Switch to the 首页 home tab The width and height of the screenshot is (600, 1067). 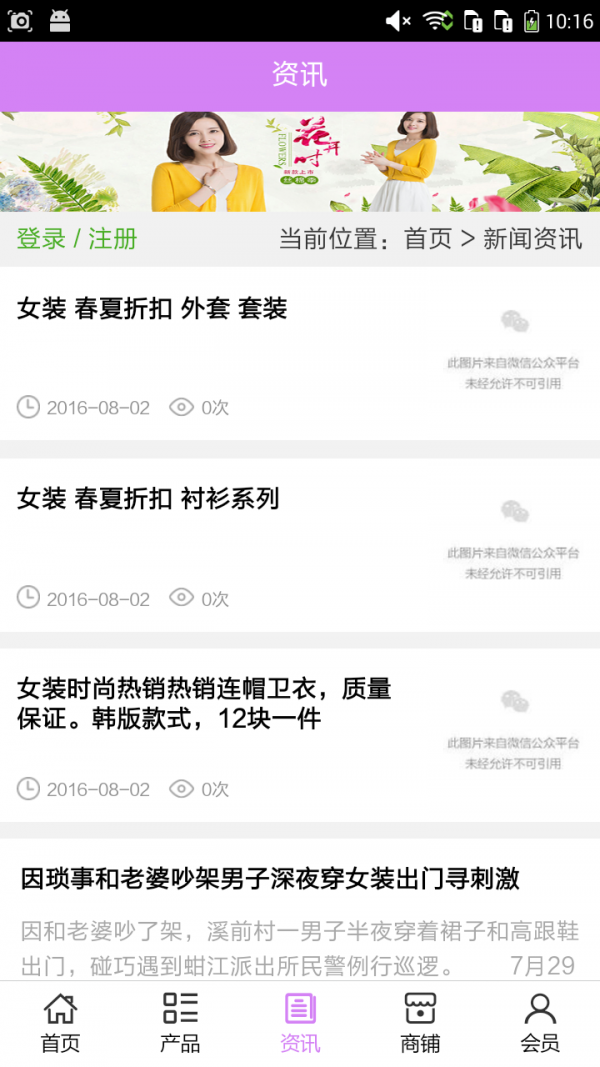60,1023
